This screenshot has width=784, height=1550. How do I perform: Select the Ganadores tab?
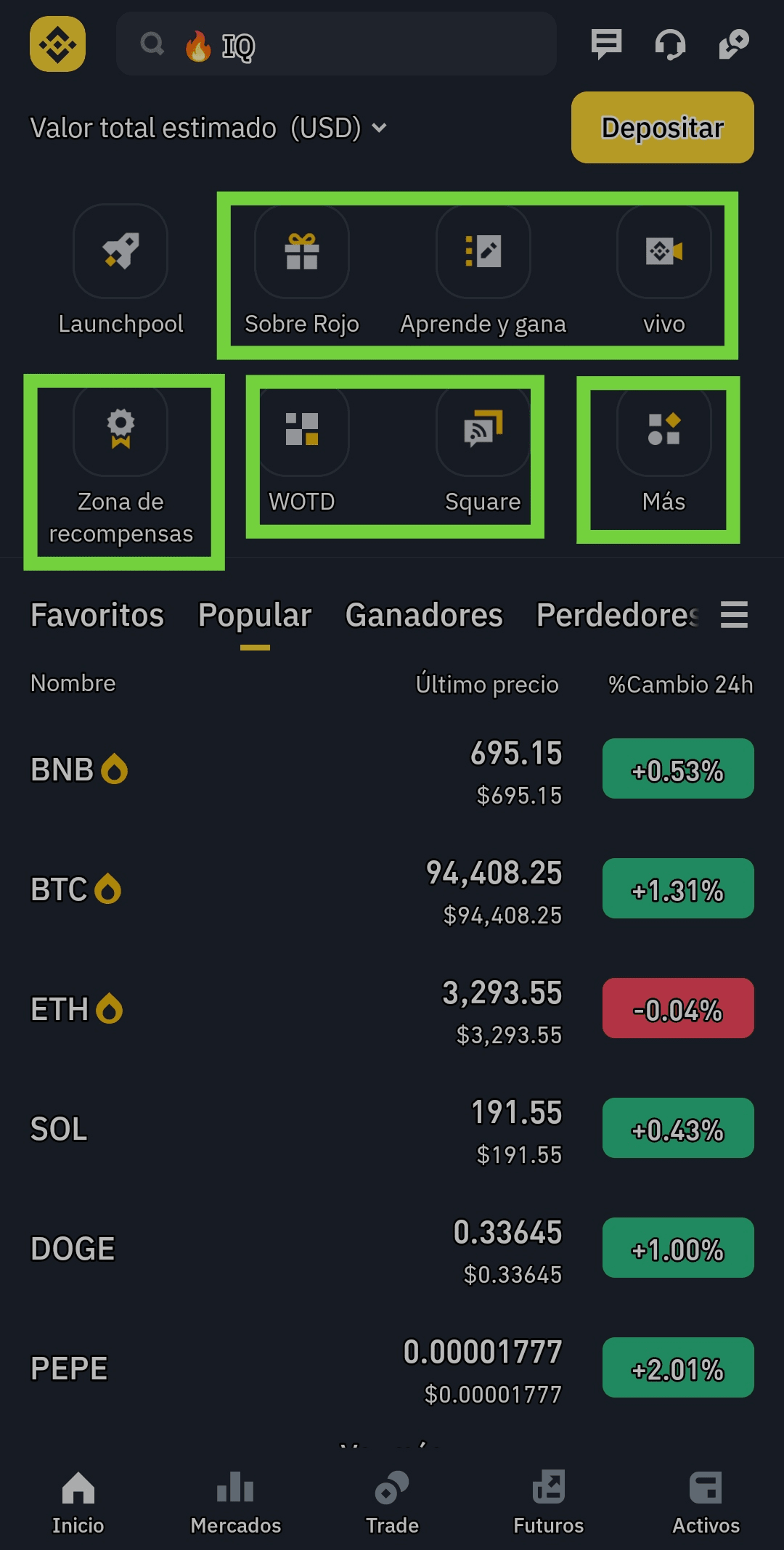pos(424,615)
